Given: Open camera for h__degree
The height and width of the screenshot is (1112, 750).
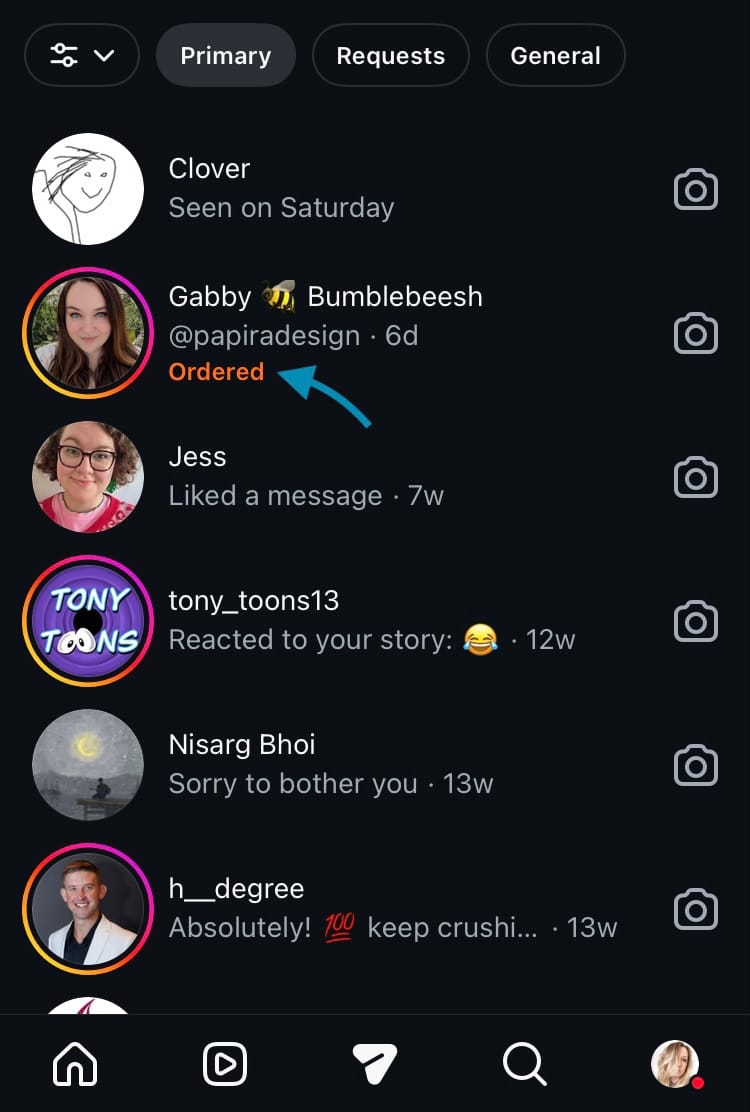Looking at the screenshot, I should 696,910.
